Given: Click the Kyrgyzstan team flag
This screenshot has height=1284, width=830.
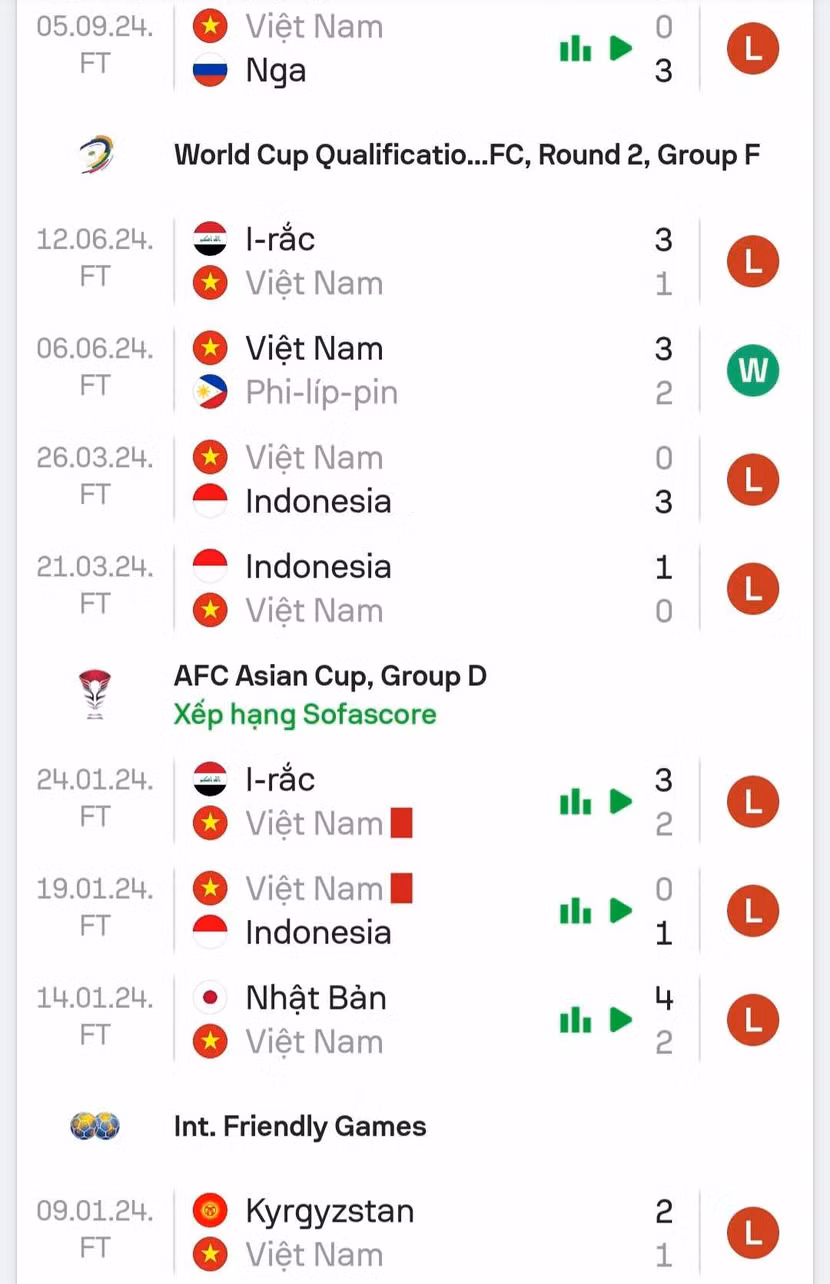Looking at the screenshot, I should coord(210,1209).
